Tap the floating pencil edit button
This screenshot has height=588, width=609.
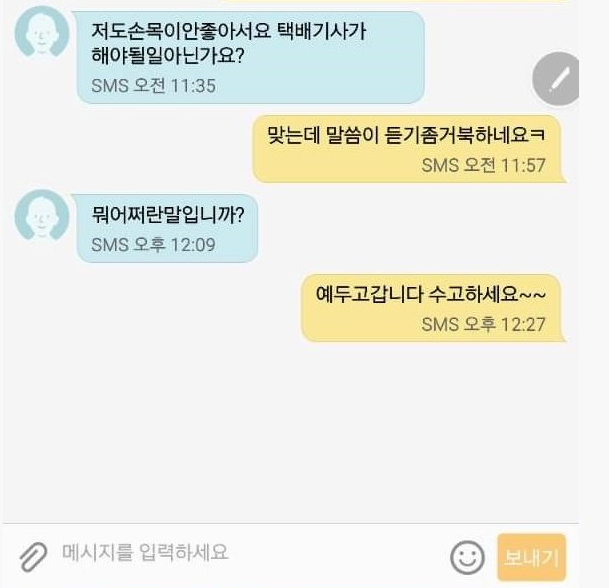pos(557,80)
